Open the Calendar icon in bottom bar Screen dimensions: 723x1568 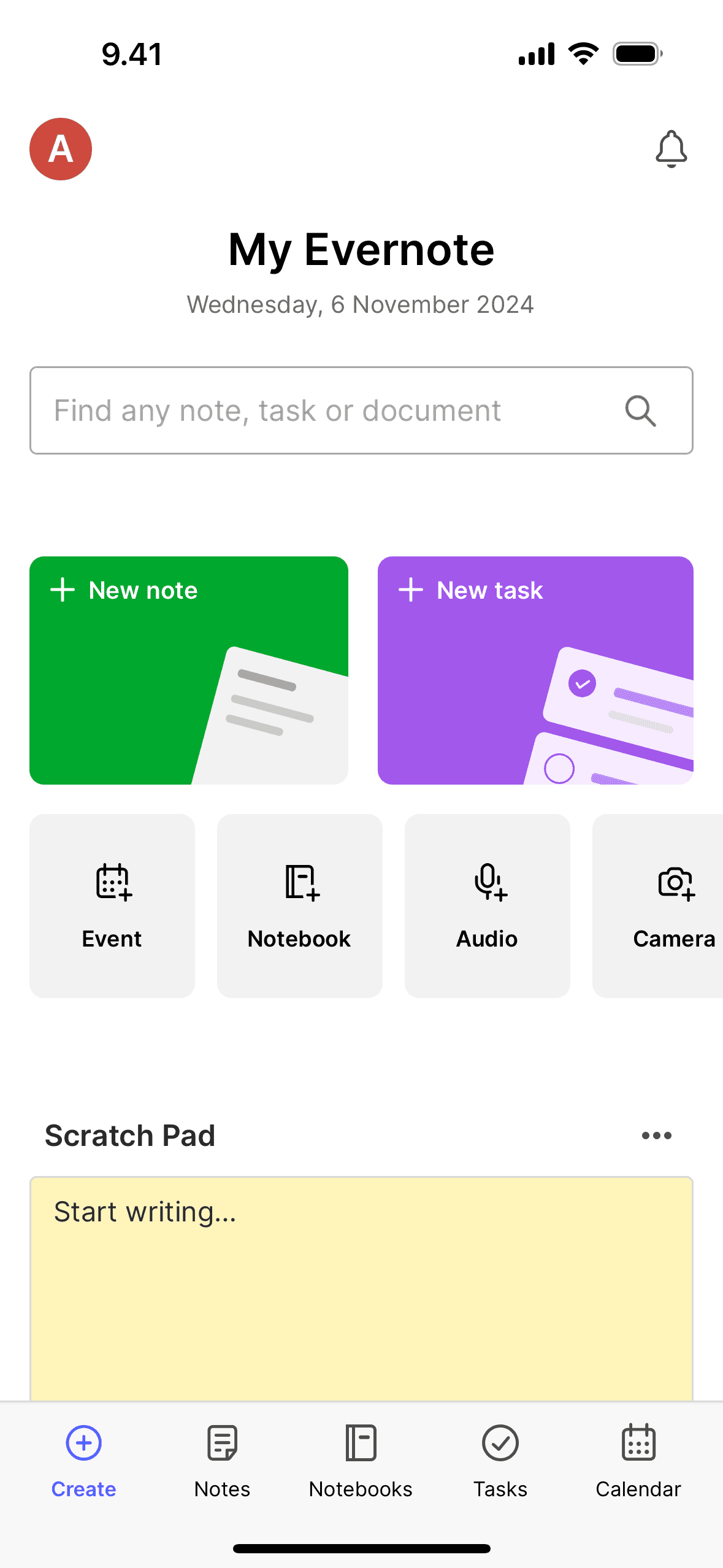pyautogui.click(x=639, y=1443)
